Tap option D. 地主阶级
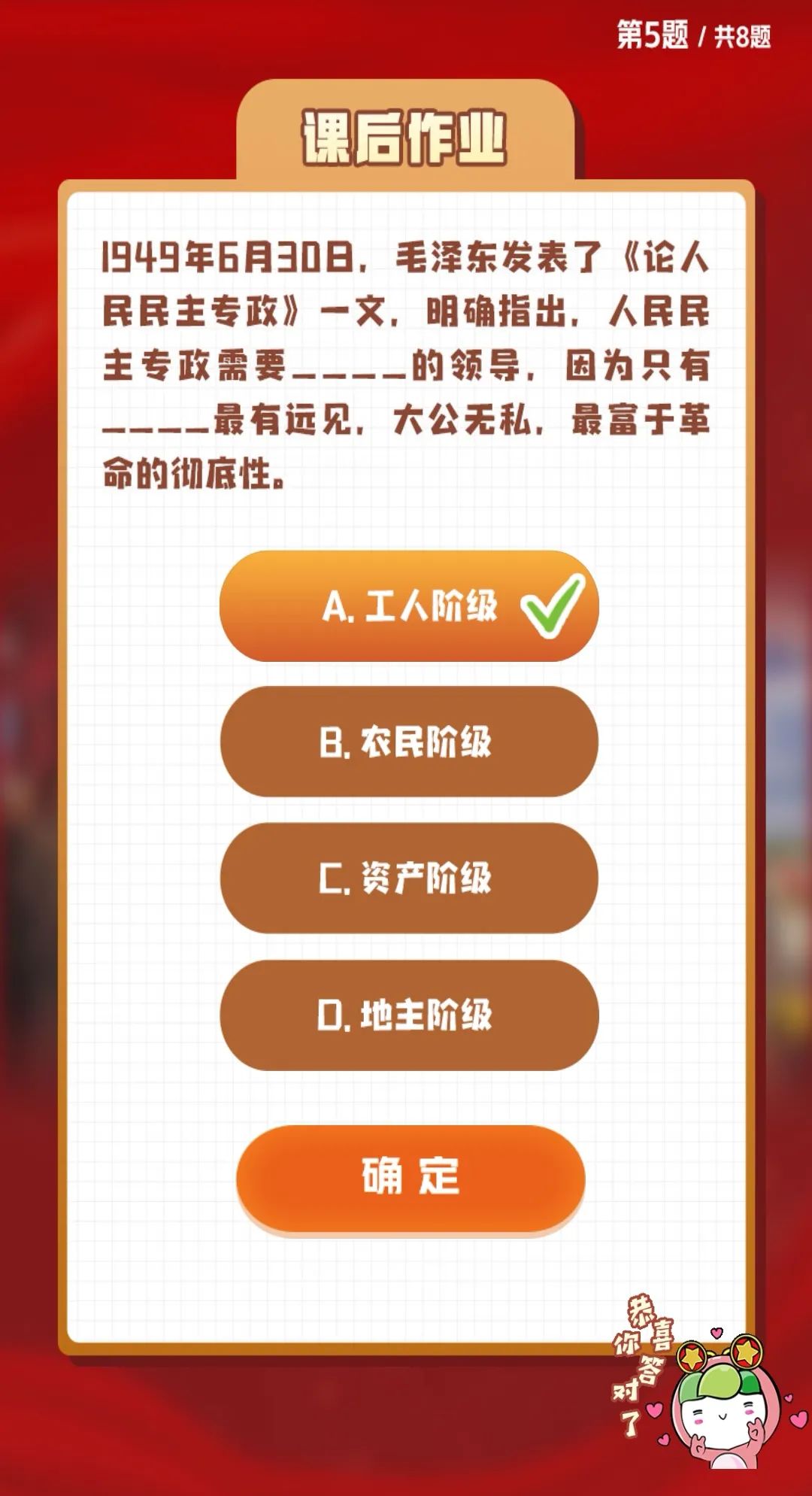 (408, 1015)
